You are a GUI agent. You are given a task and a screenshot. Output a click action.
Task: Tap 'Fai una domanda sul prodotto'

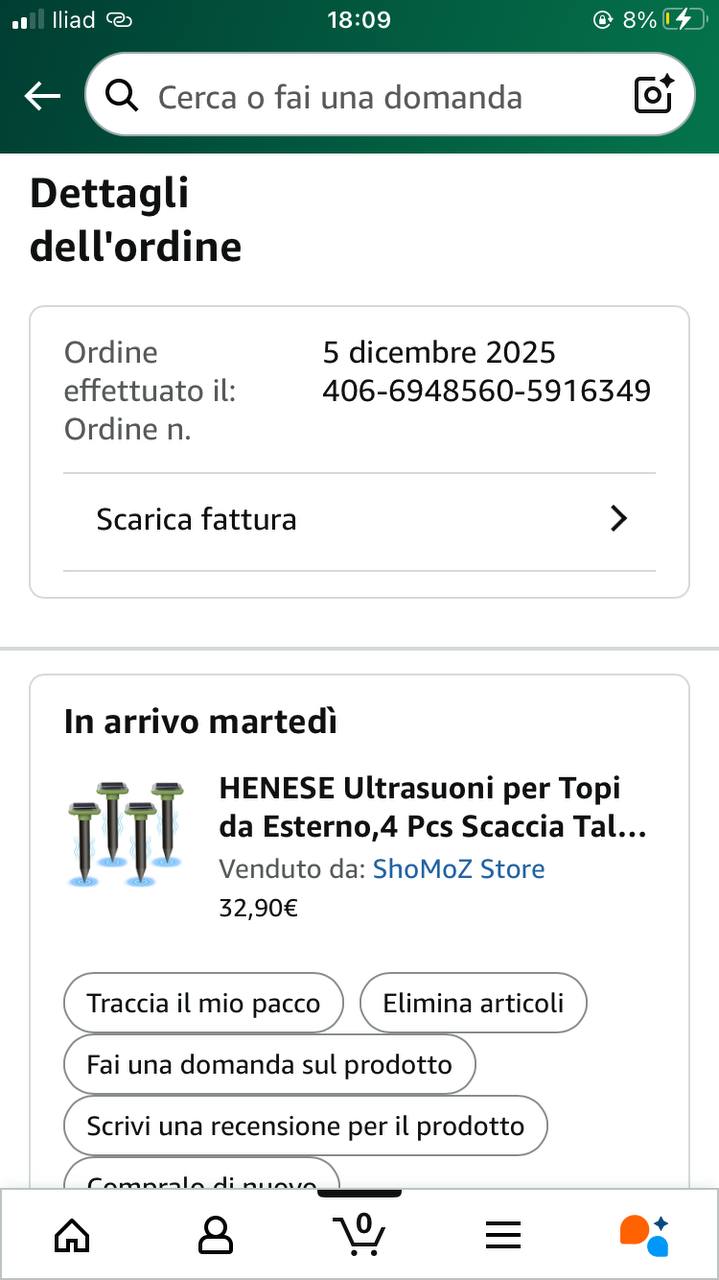point(269,1065)
